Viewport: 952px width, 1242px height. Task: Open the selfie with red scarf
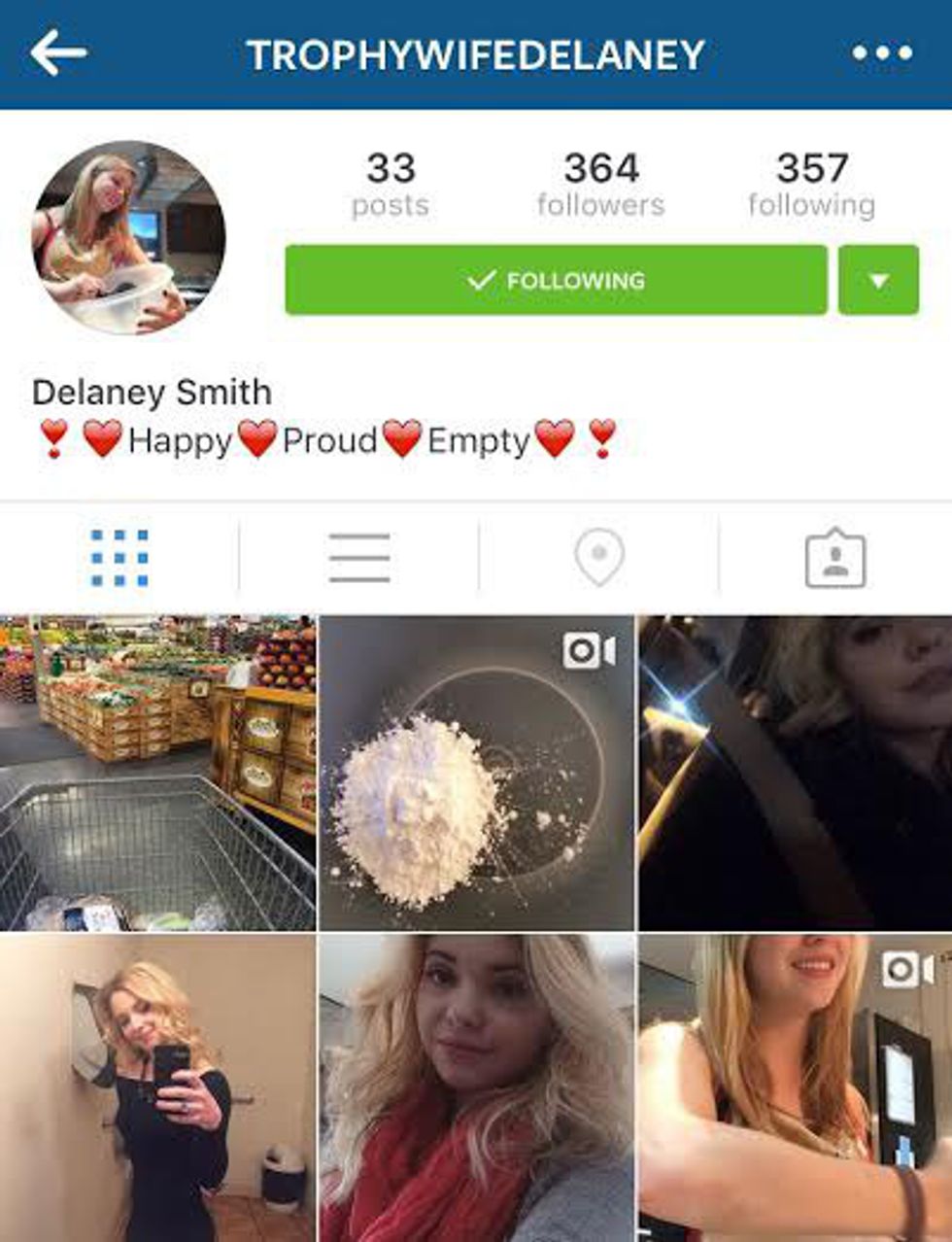[x=476, y=1088]
